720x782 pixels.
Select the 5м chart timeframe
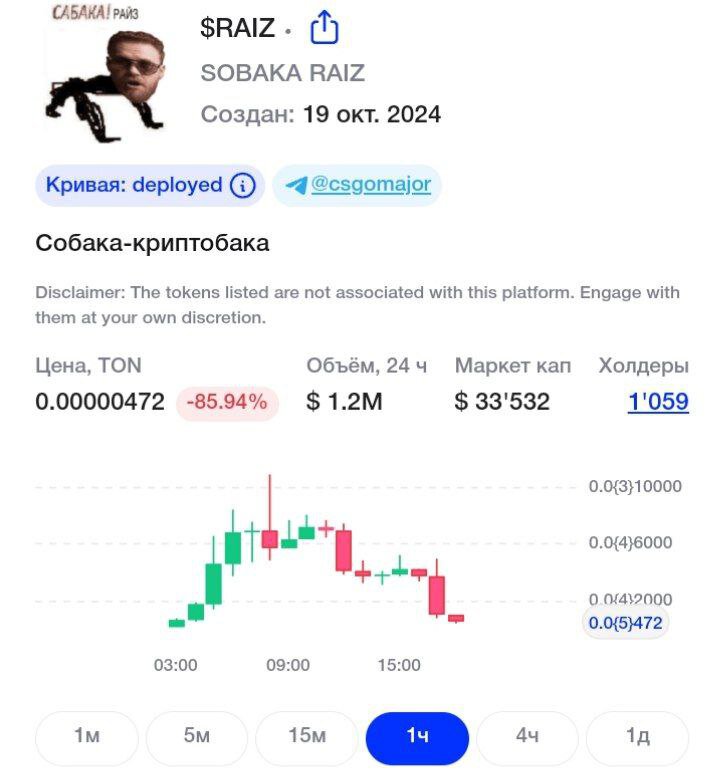(x=197, y=737)
